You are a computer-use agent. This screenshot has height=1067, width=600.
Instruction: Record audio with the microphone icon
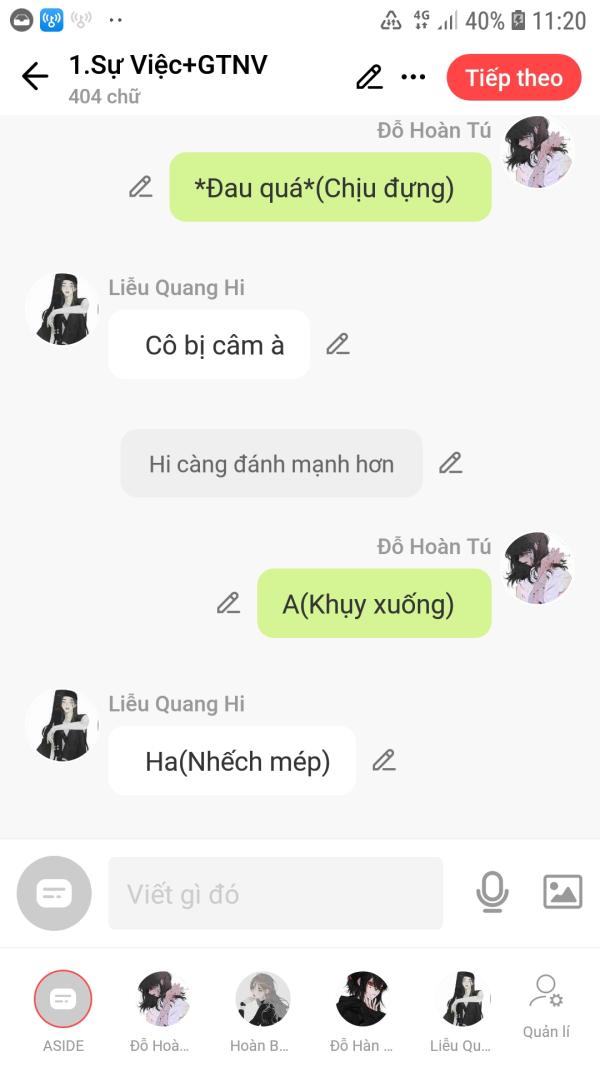pos(492,892)
